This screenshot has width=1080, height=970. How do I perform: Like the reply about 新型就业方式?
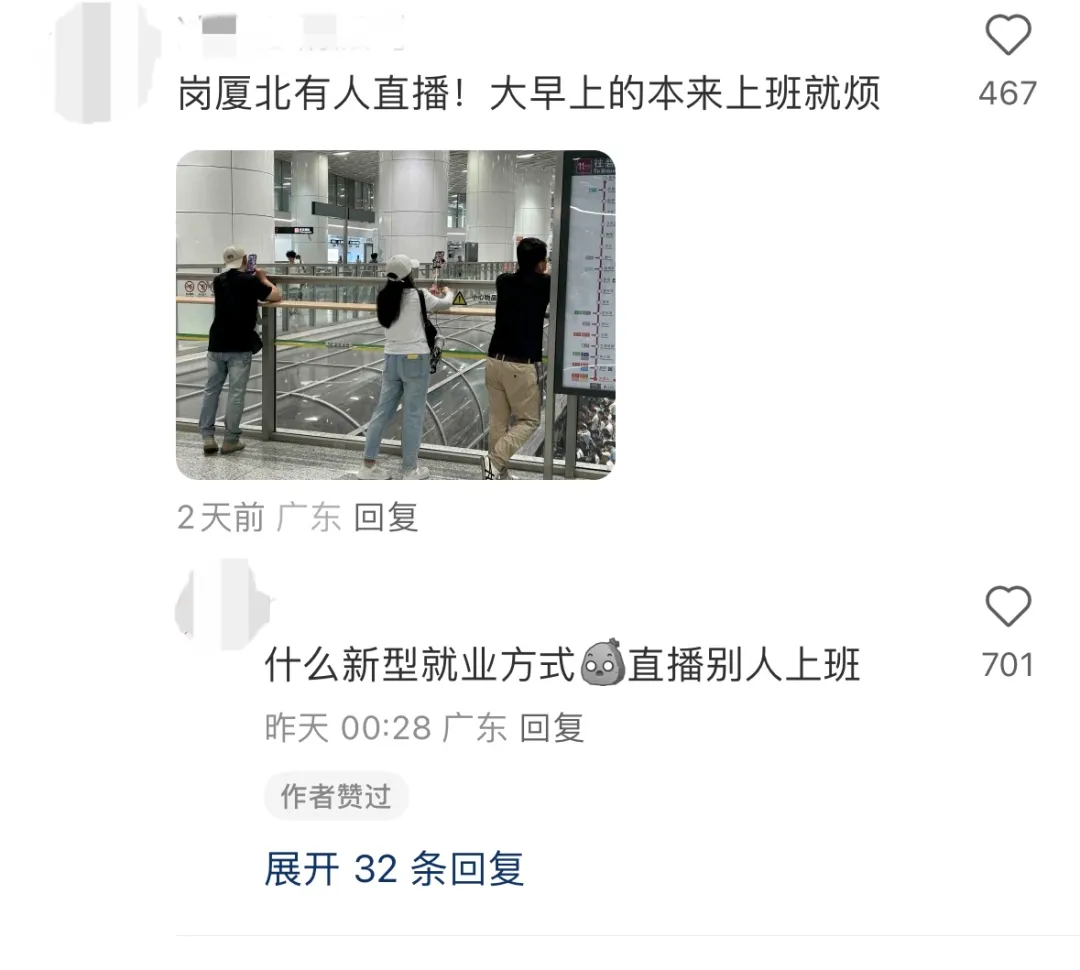tap(1007, 607)
